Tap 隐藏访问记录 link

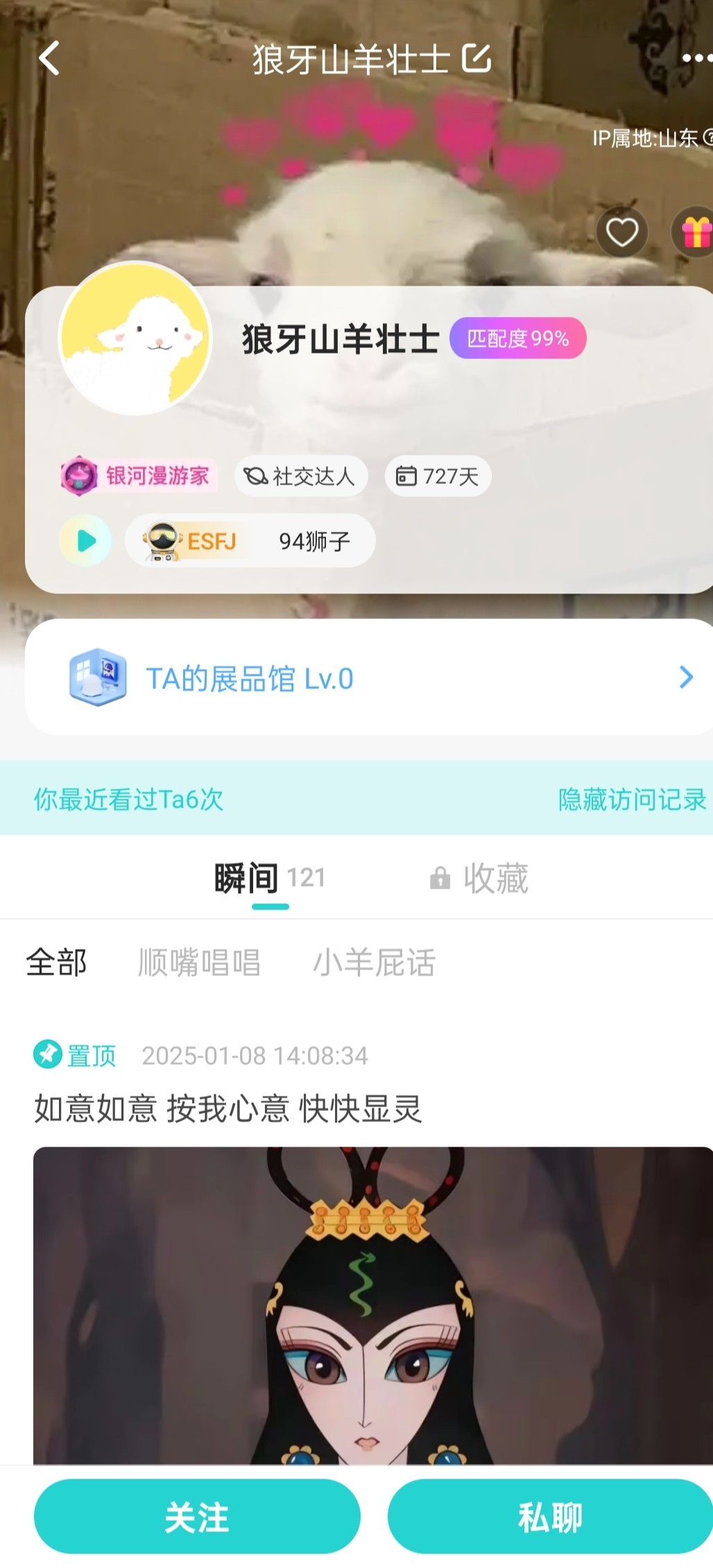coord(632,799)
